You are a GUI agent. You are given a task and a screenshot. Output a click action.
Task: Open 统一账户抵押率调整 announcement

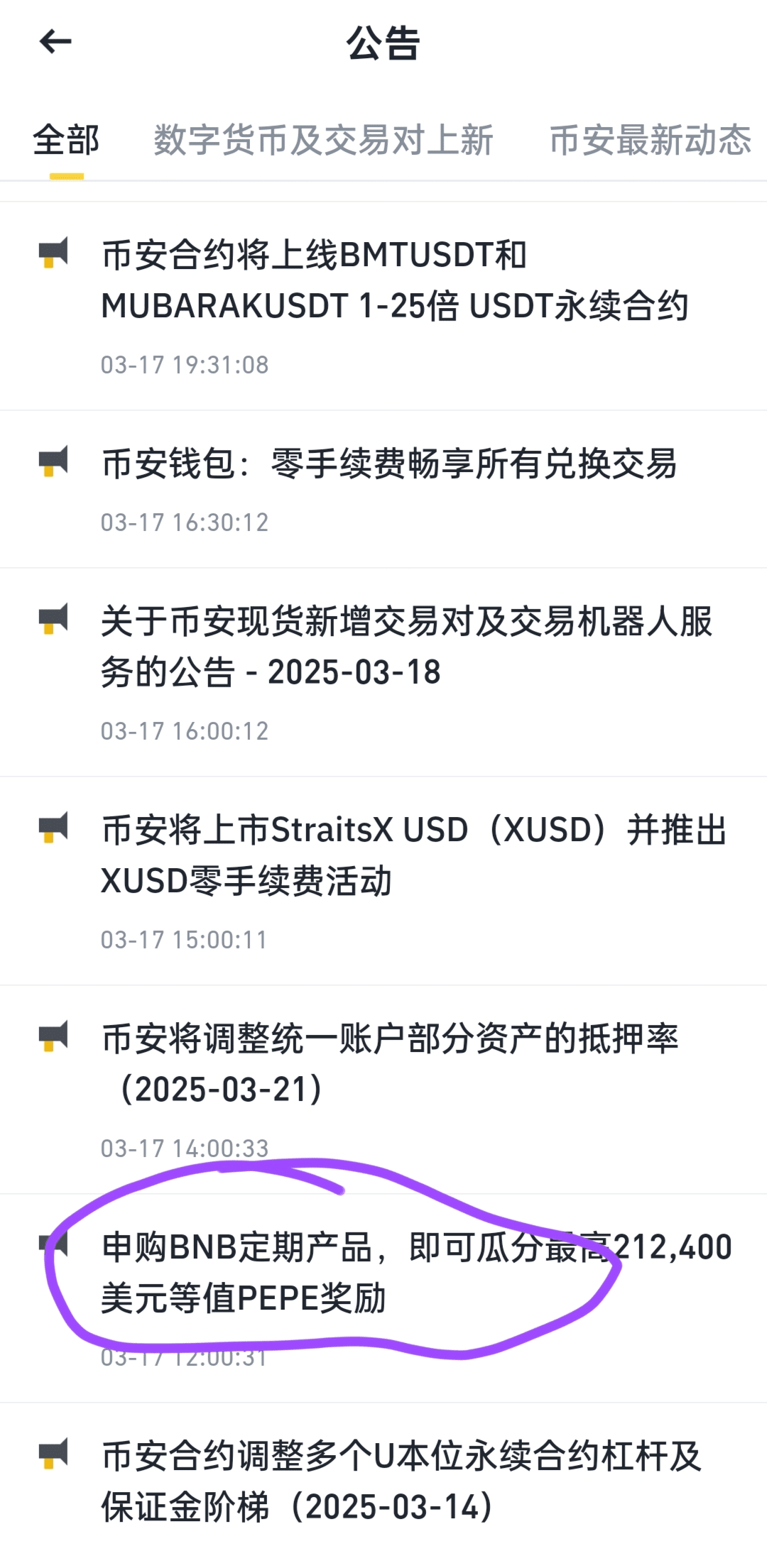click(383, 1090)
